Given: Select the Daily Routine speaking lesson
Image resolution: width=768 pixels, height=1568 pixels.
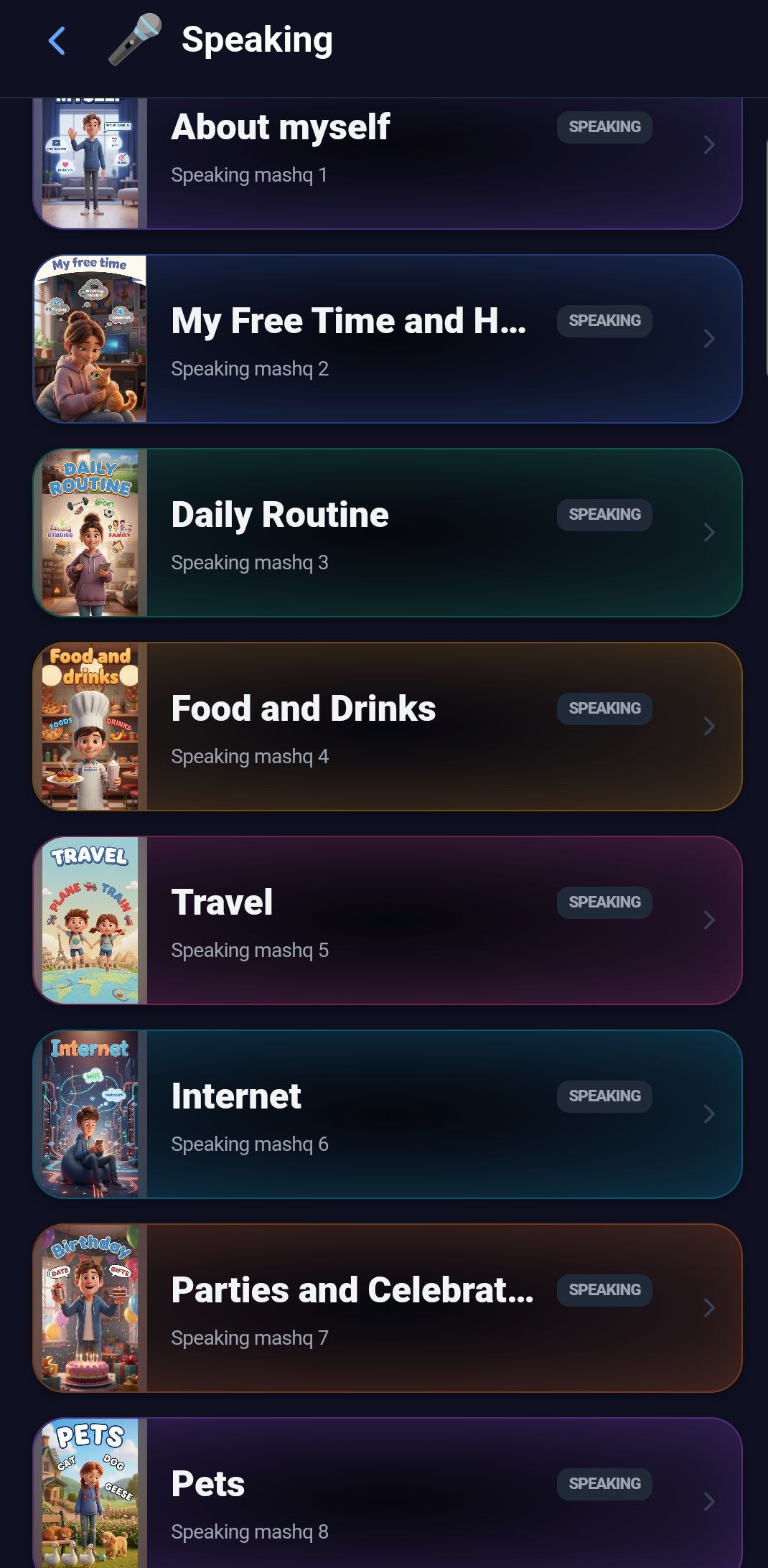Looking at the screenshot, I should click(x=388, y=533).
